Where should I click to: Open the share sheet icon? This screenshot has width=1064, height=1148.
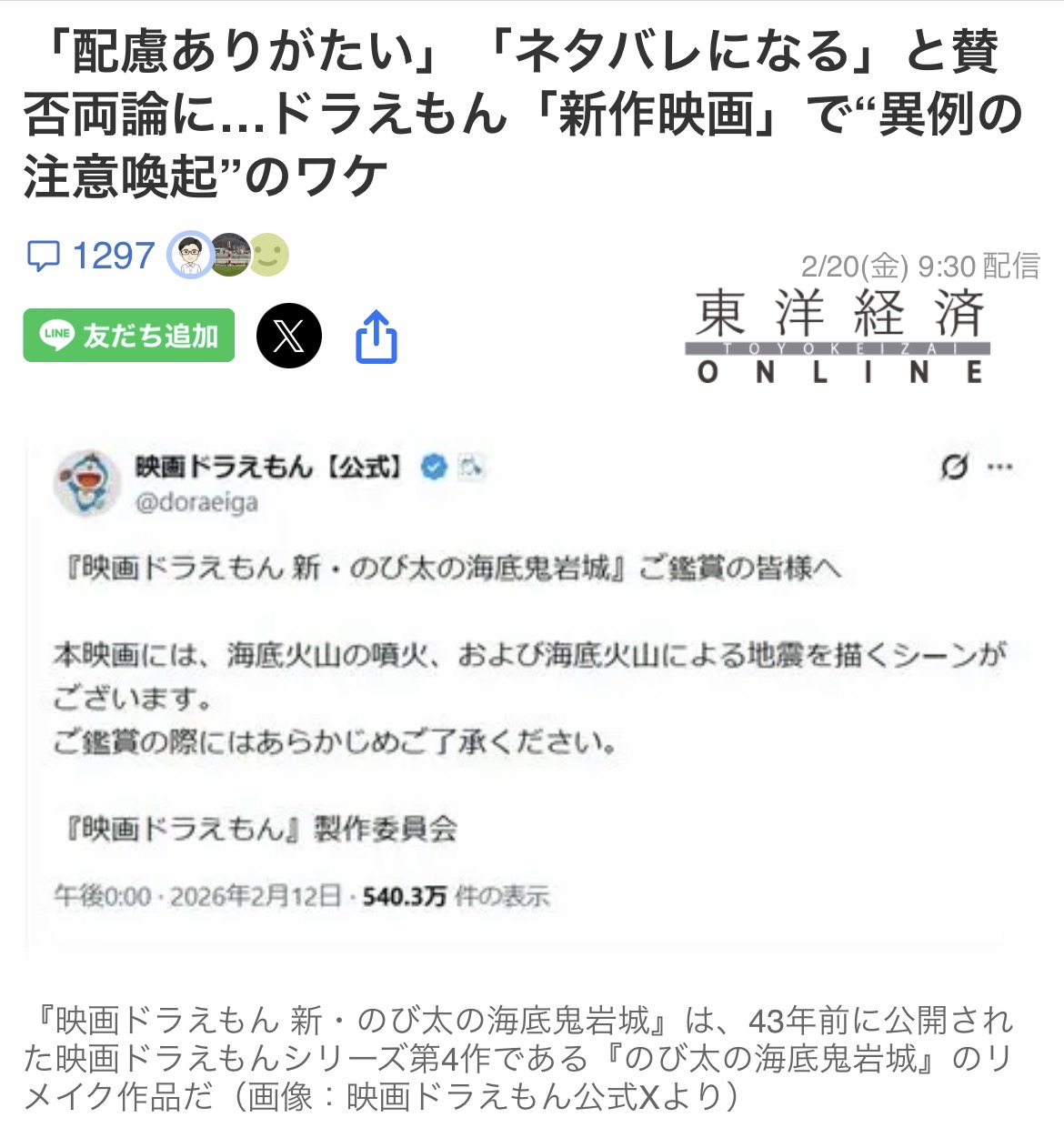376,337
